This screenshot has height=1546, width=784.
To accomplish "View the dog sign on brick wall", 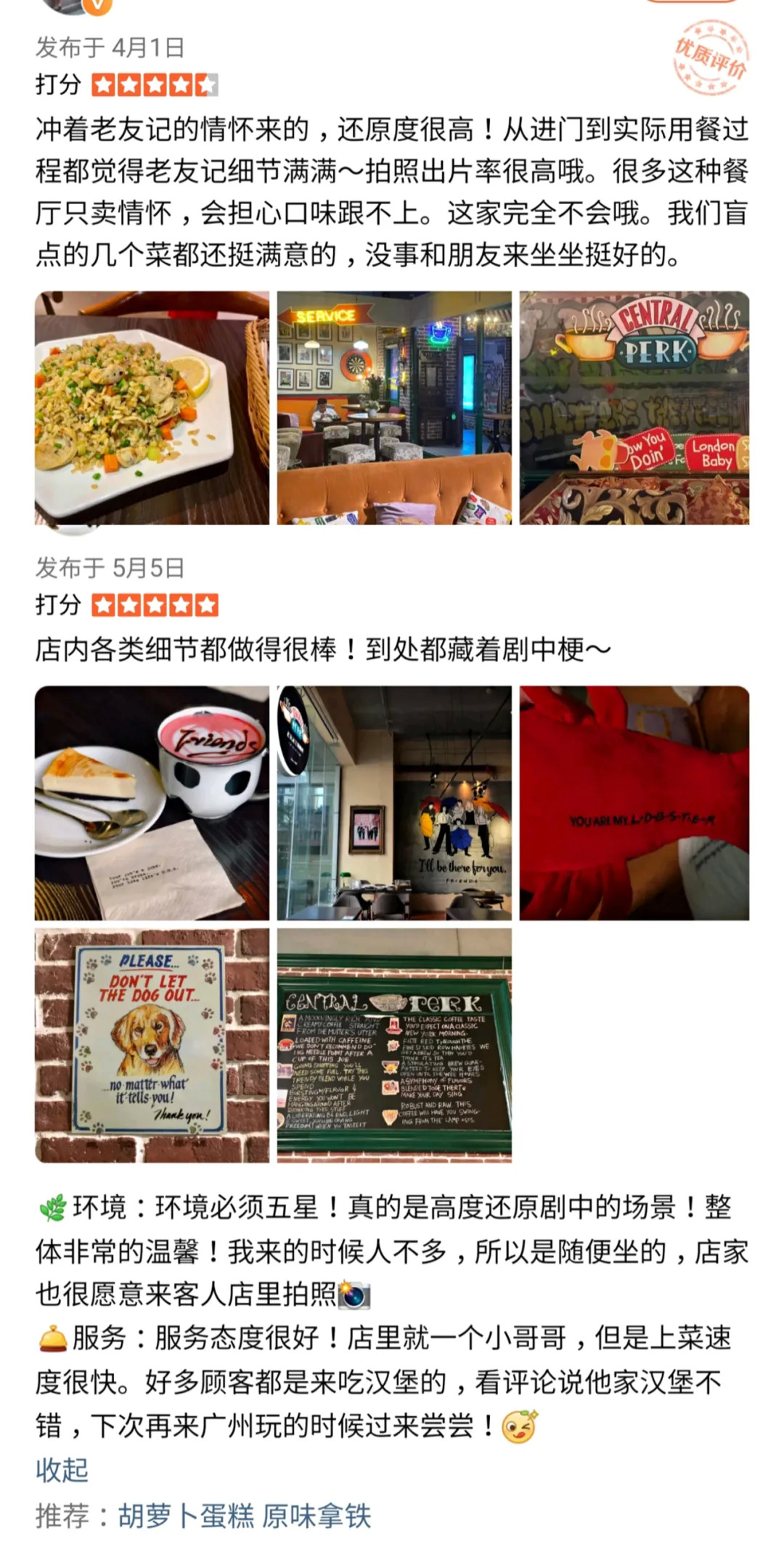I will click(152, 1045).
